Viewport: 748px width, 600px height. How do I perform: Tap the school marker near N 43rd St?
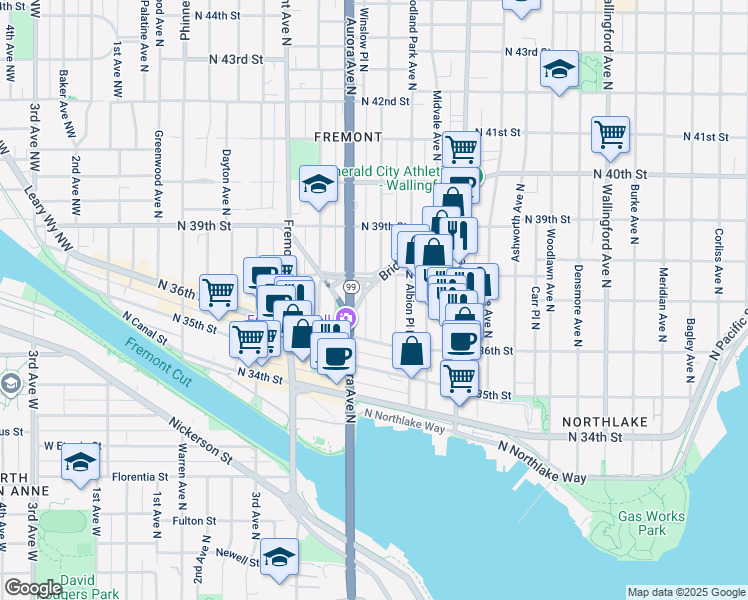pos(560,70)
